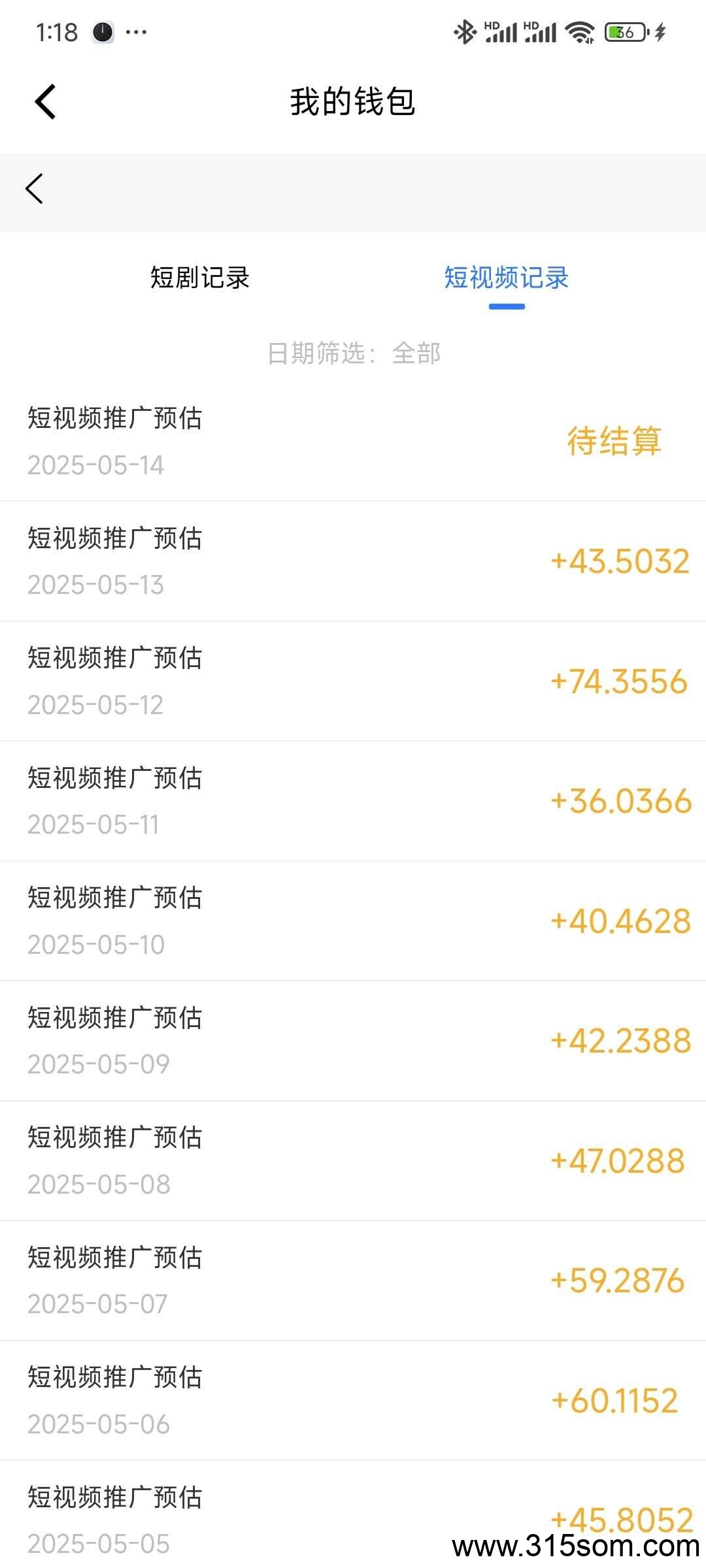706x1568 pixels.
Task: Select the 短视频记录 tab
Action: click(x=507, y=278)
